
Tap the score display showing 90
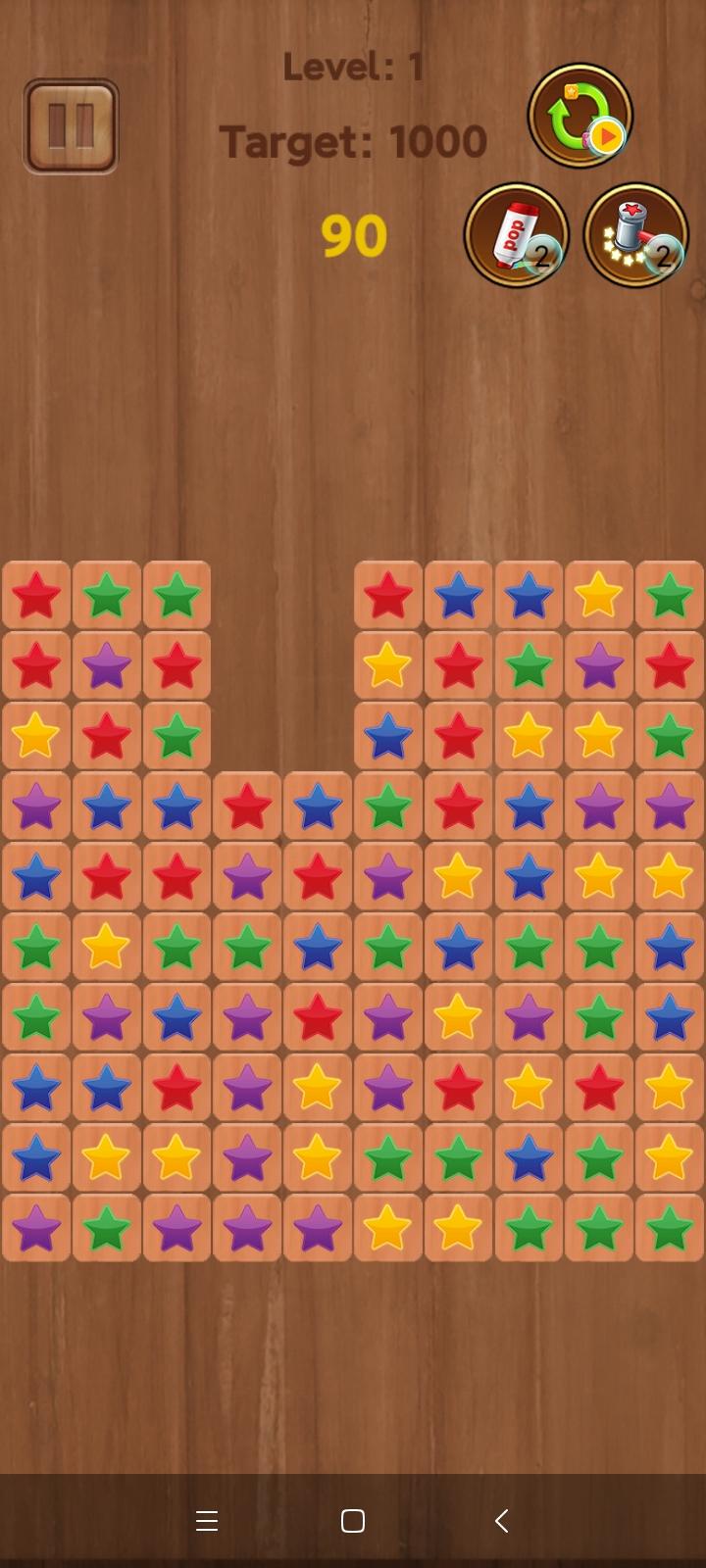click(353, 233)
